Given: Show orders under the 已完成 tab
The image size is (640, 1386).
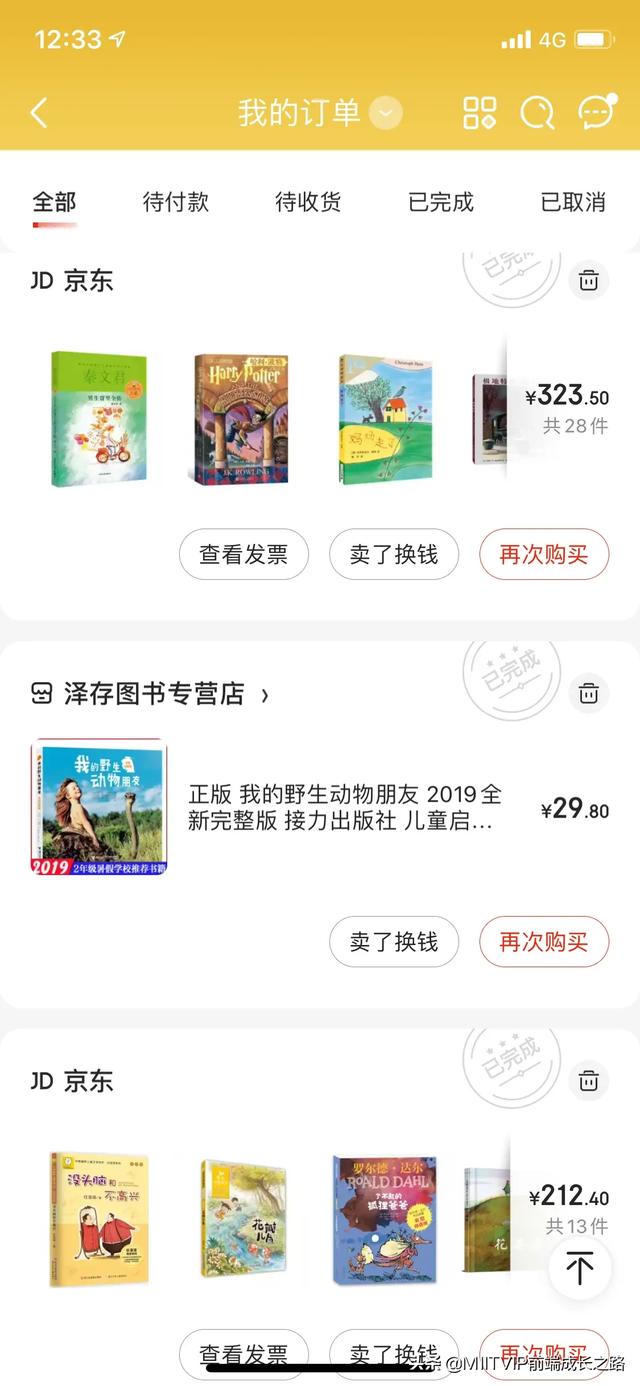Looking at the screenshot, I should (441, 202).
